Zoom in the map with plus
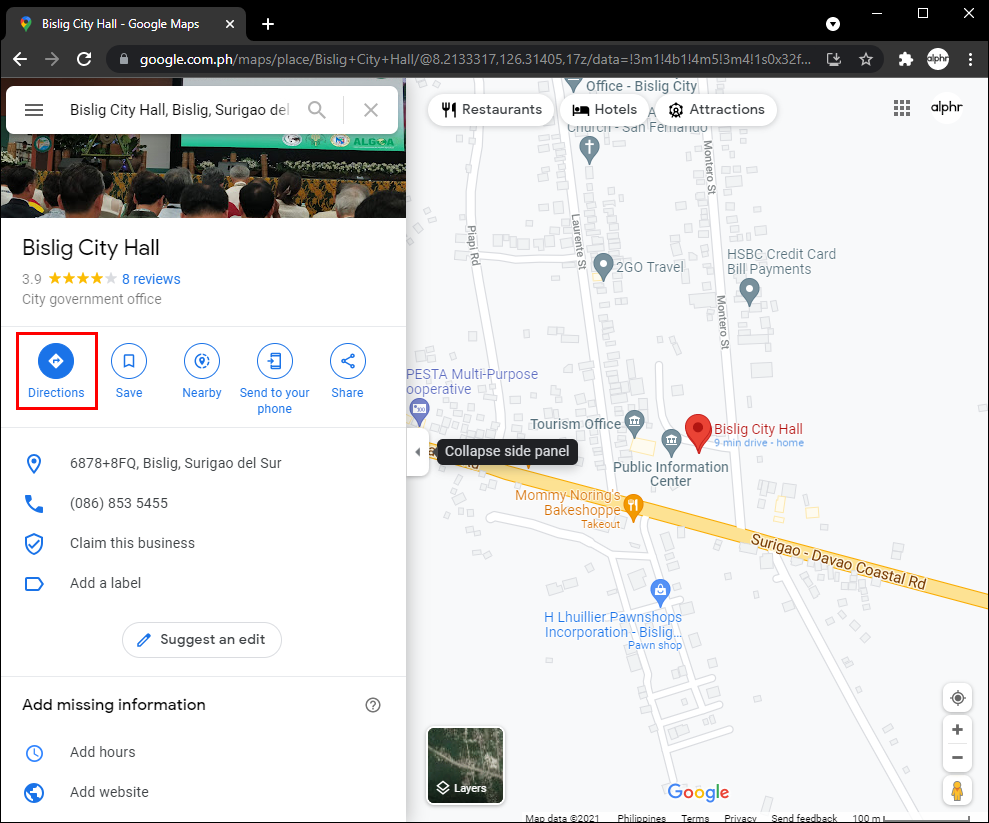This screenshot has height=823, width=989. [x=957, y=730]
